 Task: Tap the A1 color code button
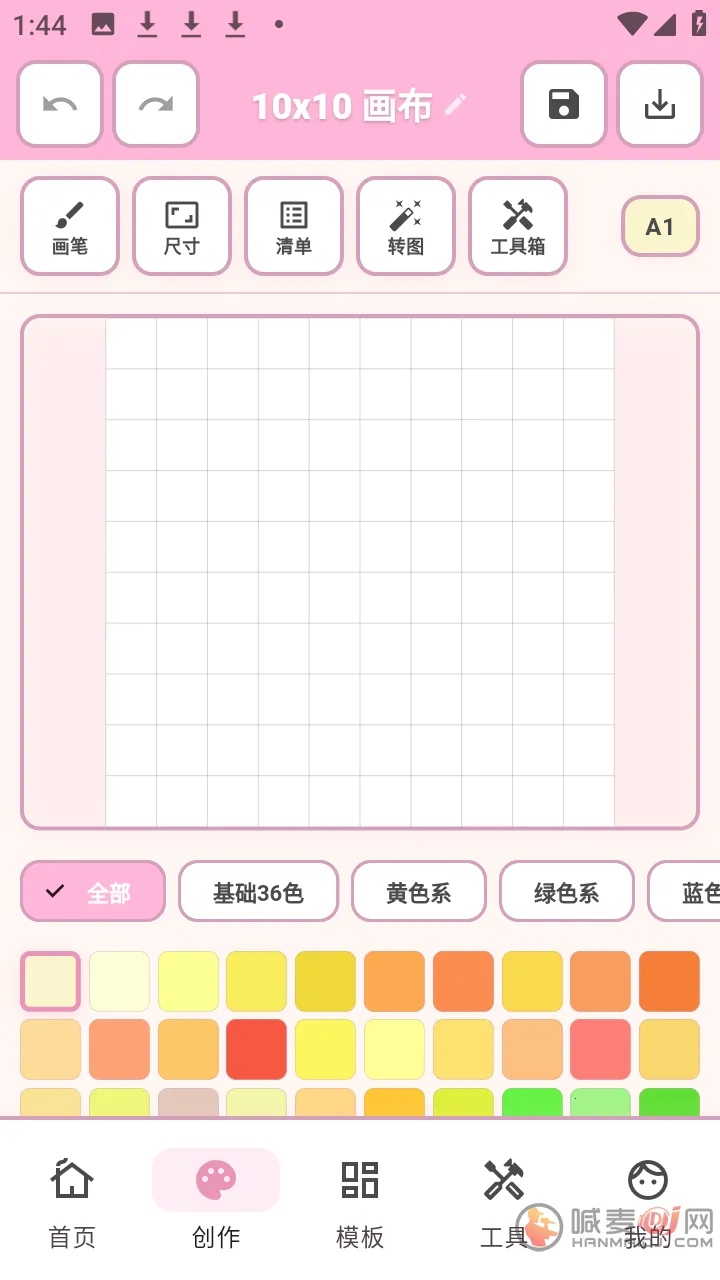[660, 226]
